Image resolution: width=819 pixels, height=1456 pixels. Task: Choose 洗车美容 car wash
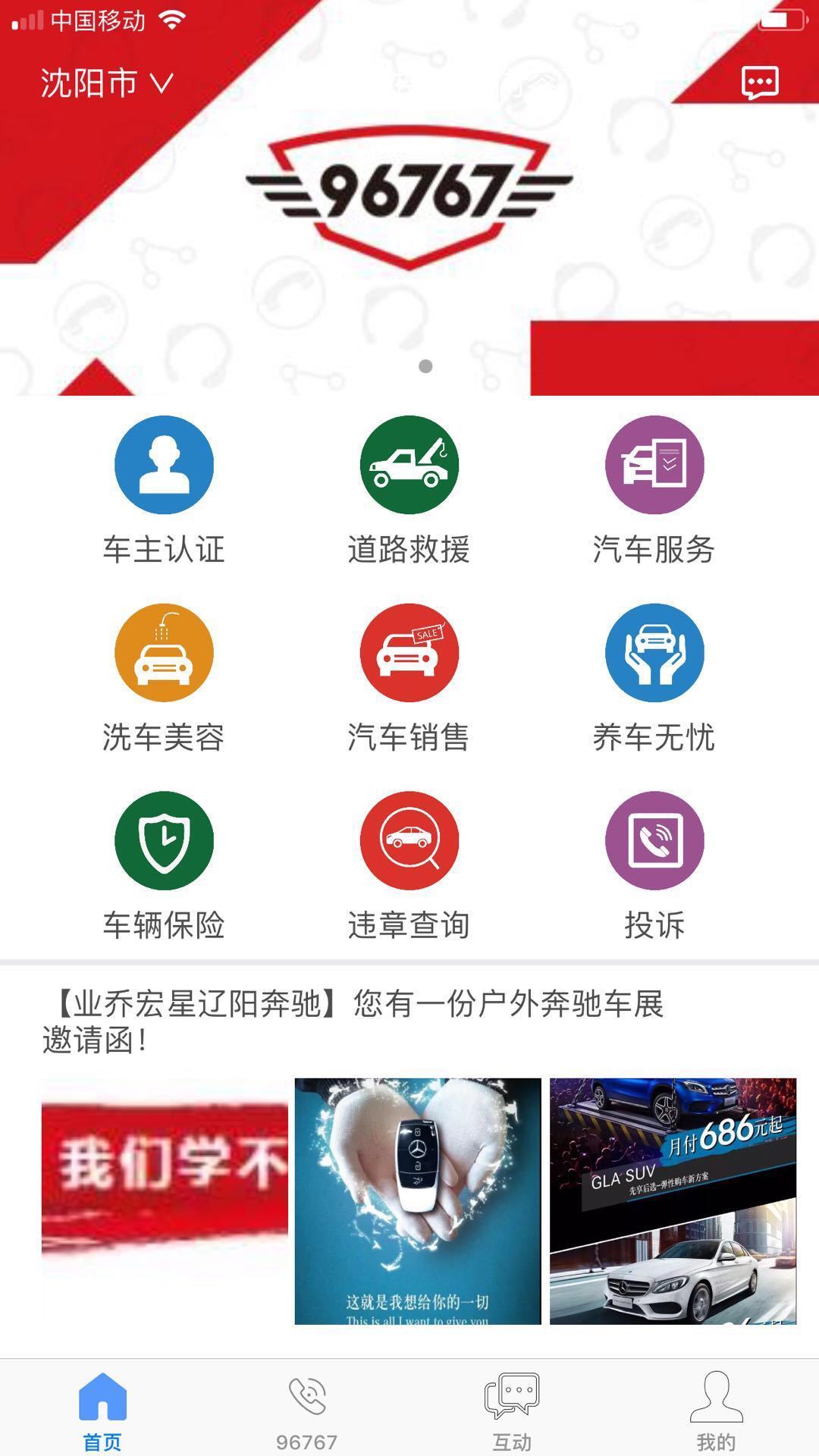164,679
